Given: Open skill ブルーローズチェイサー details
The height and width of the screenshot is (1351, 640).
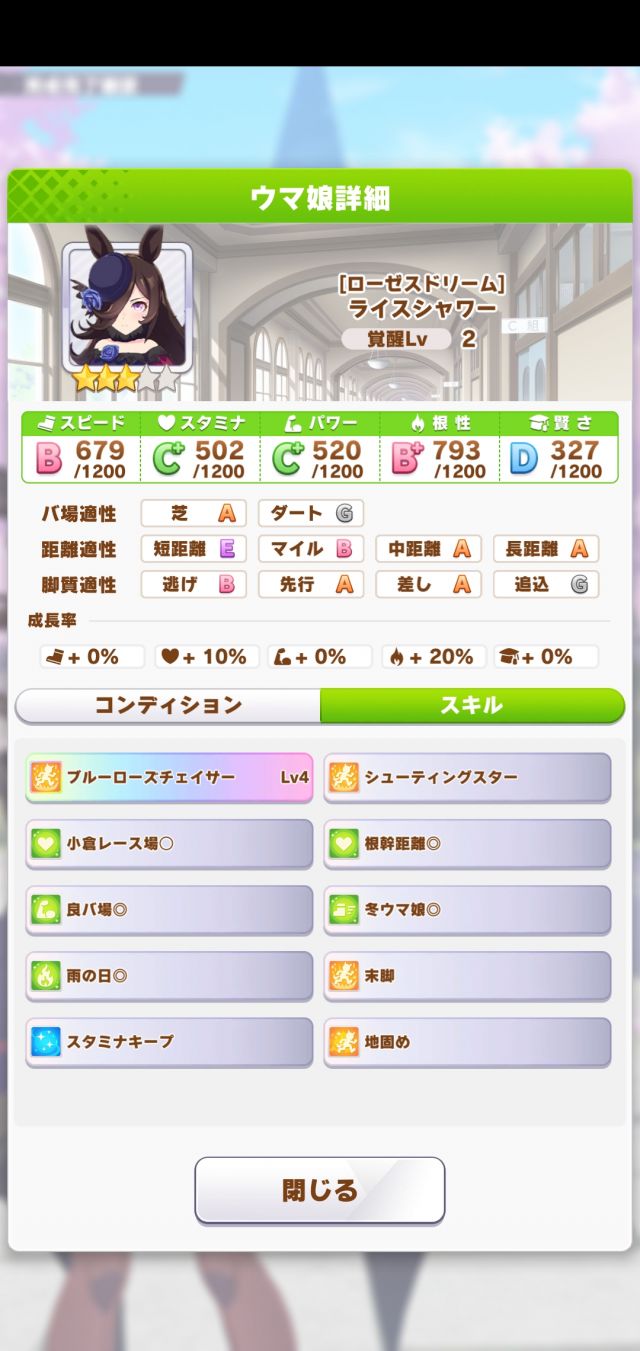Looking at the screenshot, I should click(x=169, y=777).
